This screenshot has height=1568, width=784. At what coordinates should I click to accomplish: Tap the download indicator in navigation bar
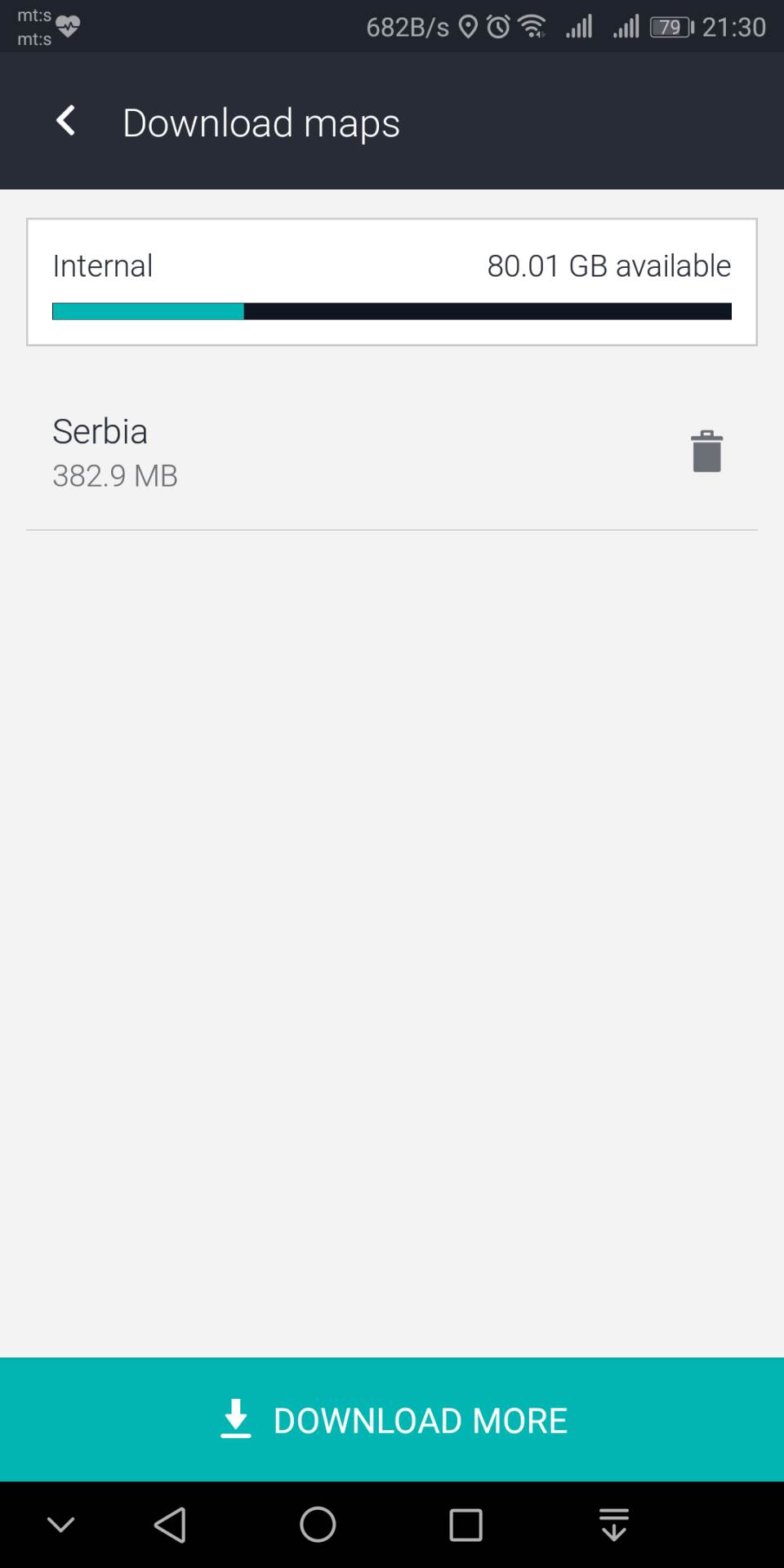[x=613, y=1524]
